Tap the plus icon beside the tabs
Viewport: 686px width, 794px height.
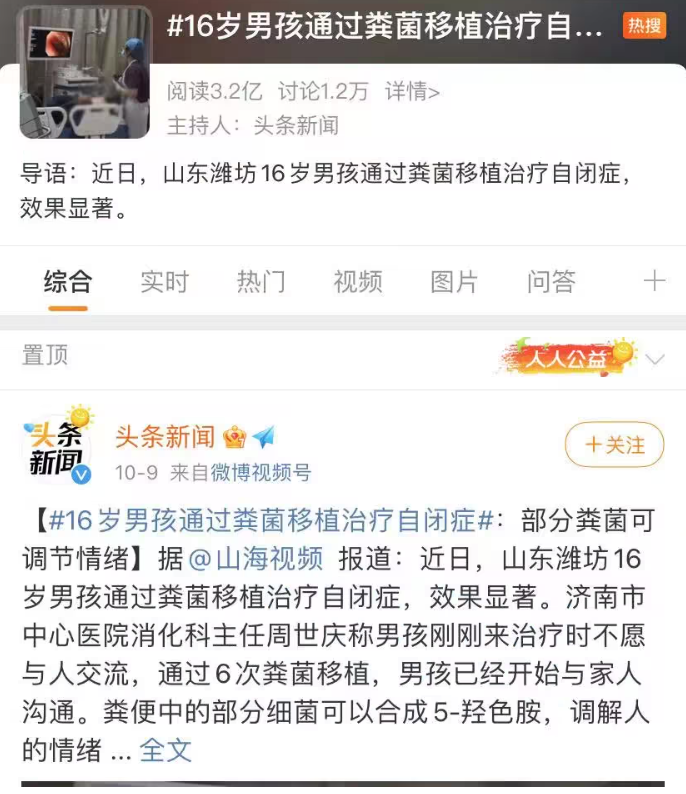tap(654, 281)
